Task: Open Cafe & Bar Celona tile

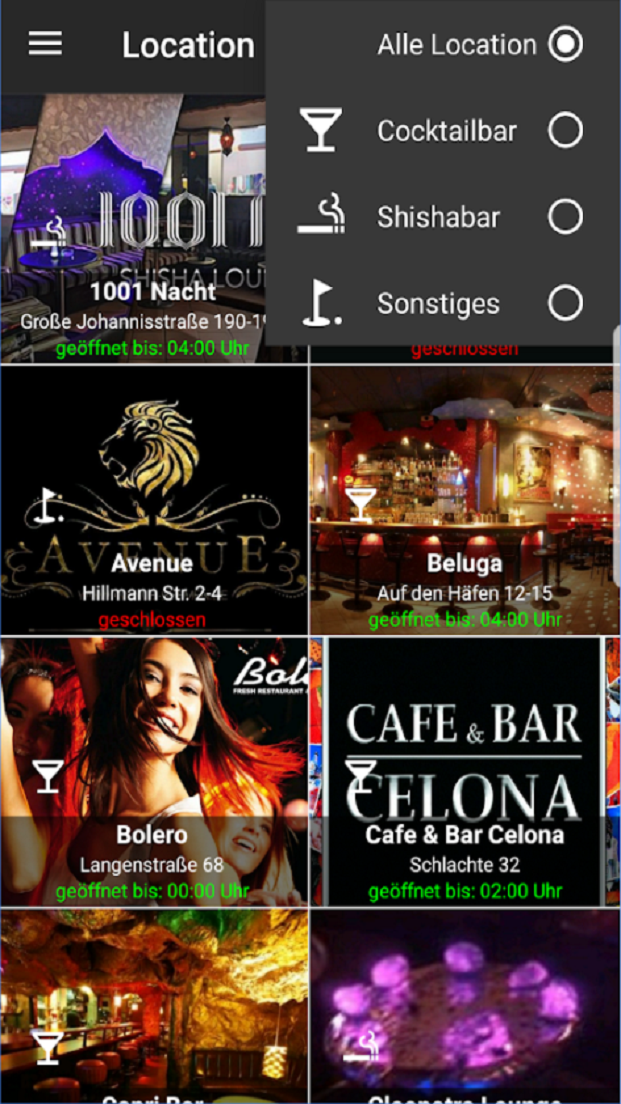Action: click(464, 771)
